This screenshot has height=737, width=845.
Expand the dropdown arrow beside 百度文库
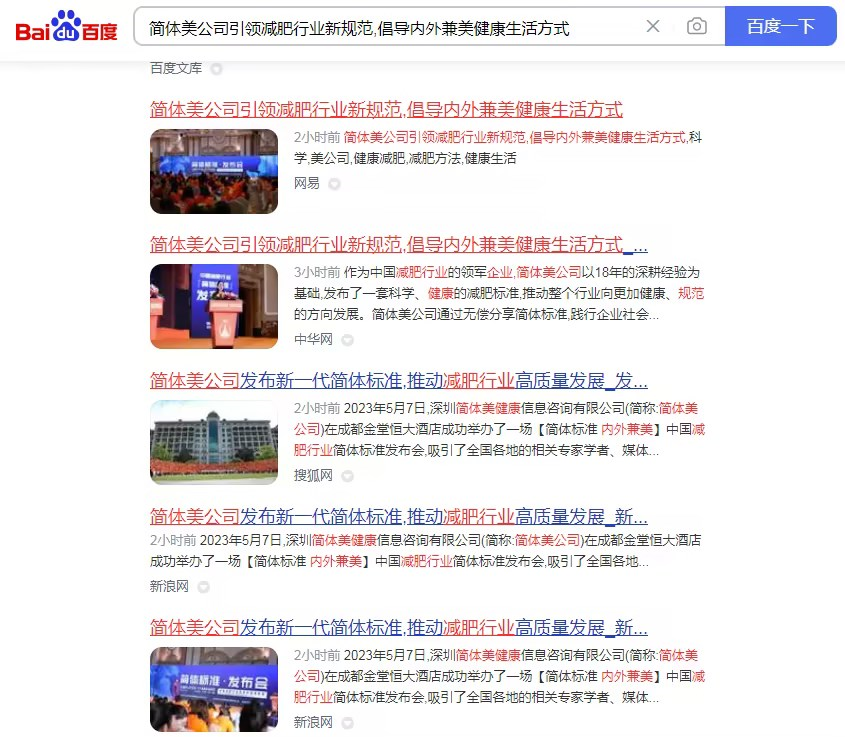click(x=217, y=69)
